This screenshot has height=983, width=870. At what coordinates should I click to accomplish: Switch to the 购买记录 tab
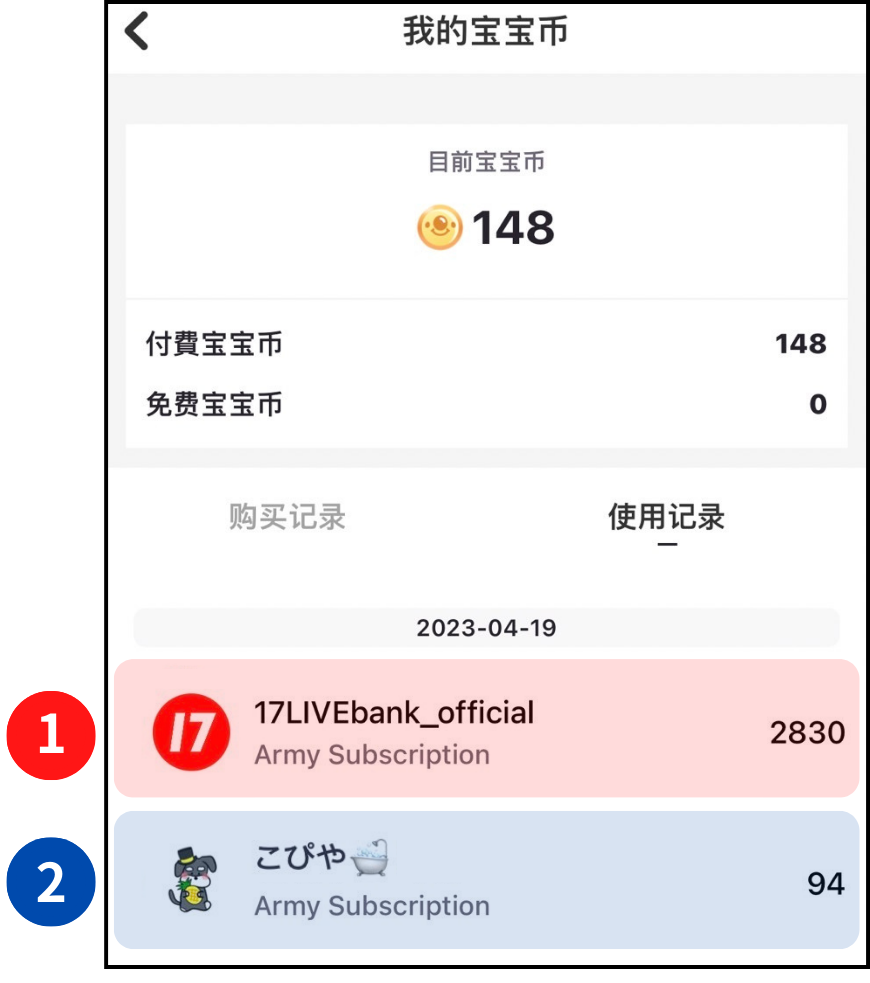tap(287, 517)
